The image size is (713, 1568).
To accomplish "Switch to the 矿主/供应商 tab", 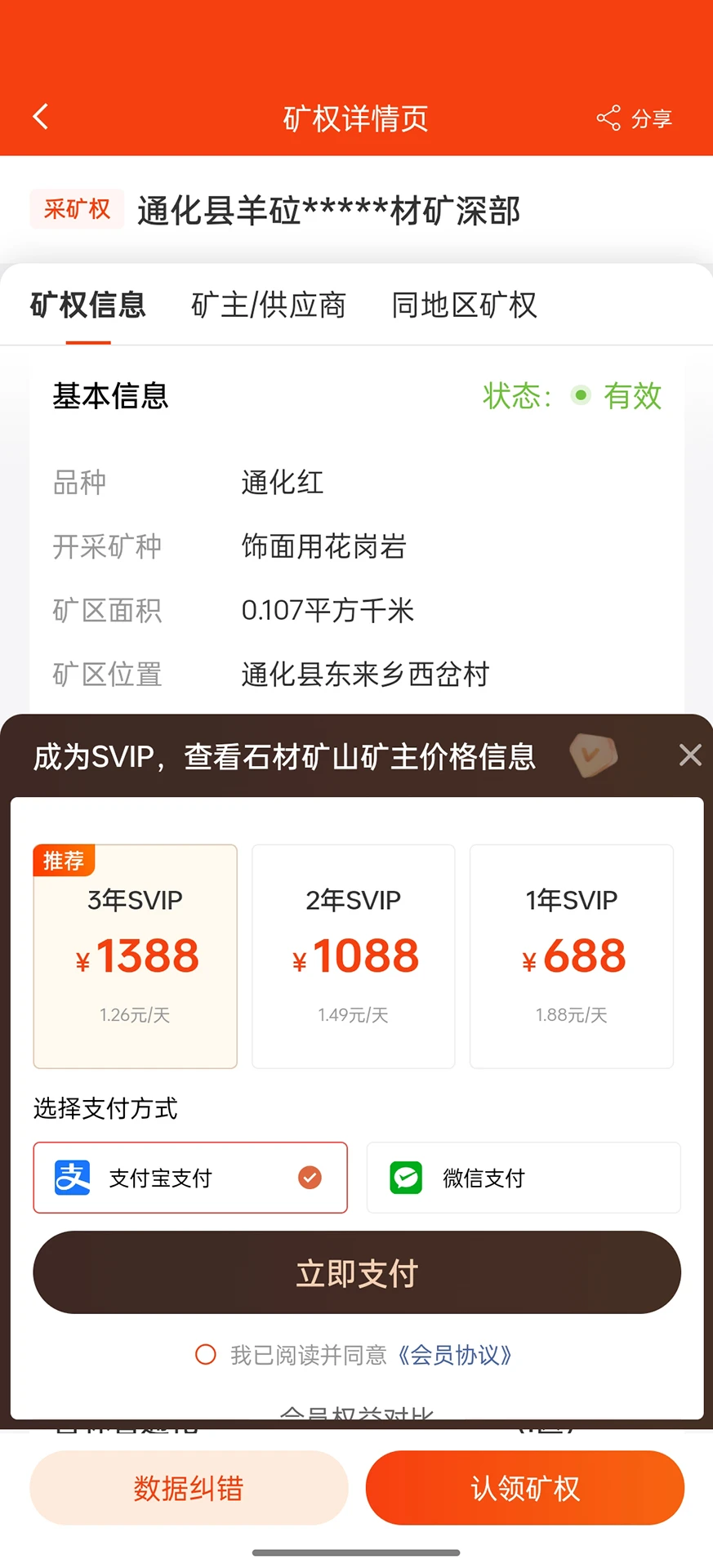I will [x=270, y=305].
